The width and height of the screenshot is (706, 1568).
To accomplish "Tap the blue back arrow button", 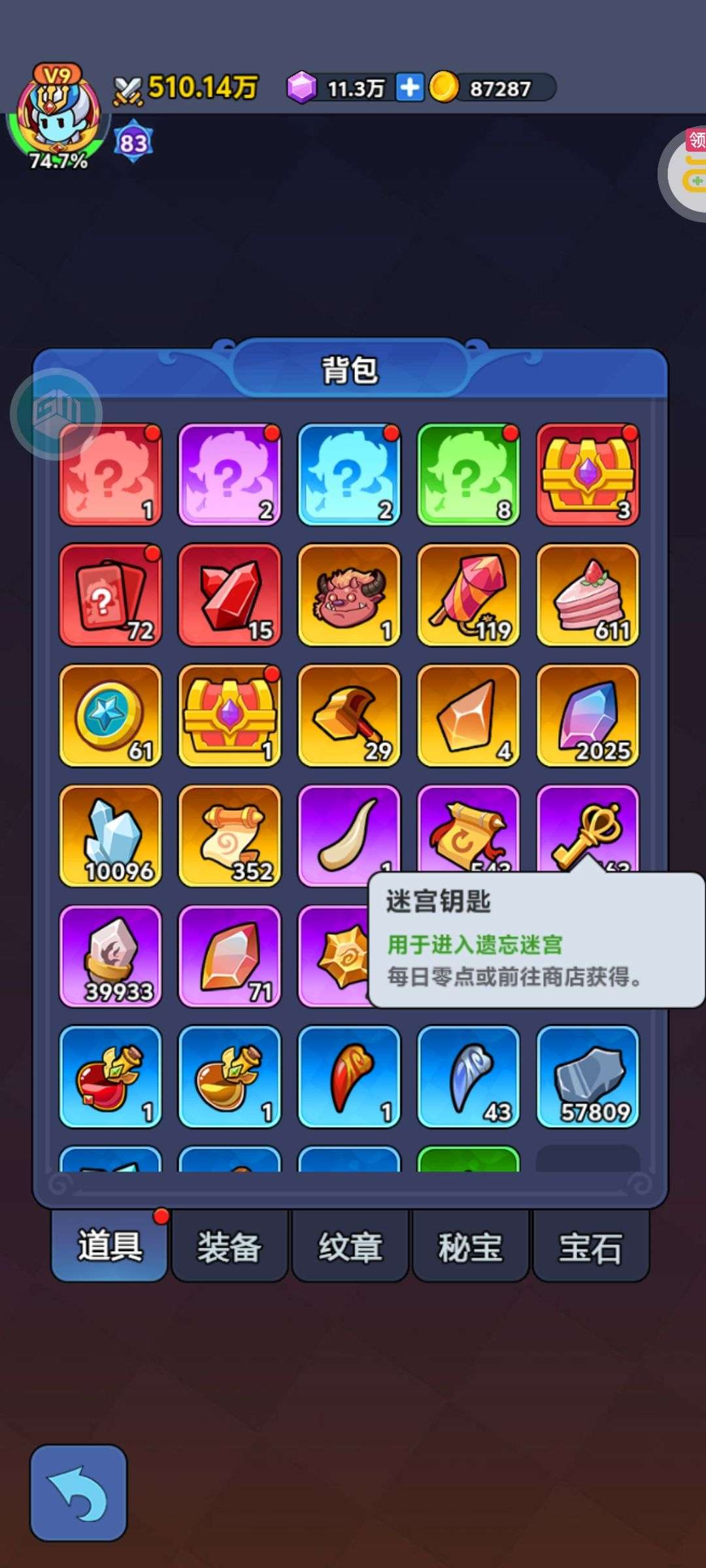I will pos(78,1493).
